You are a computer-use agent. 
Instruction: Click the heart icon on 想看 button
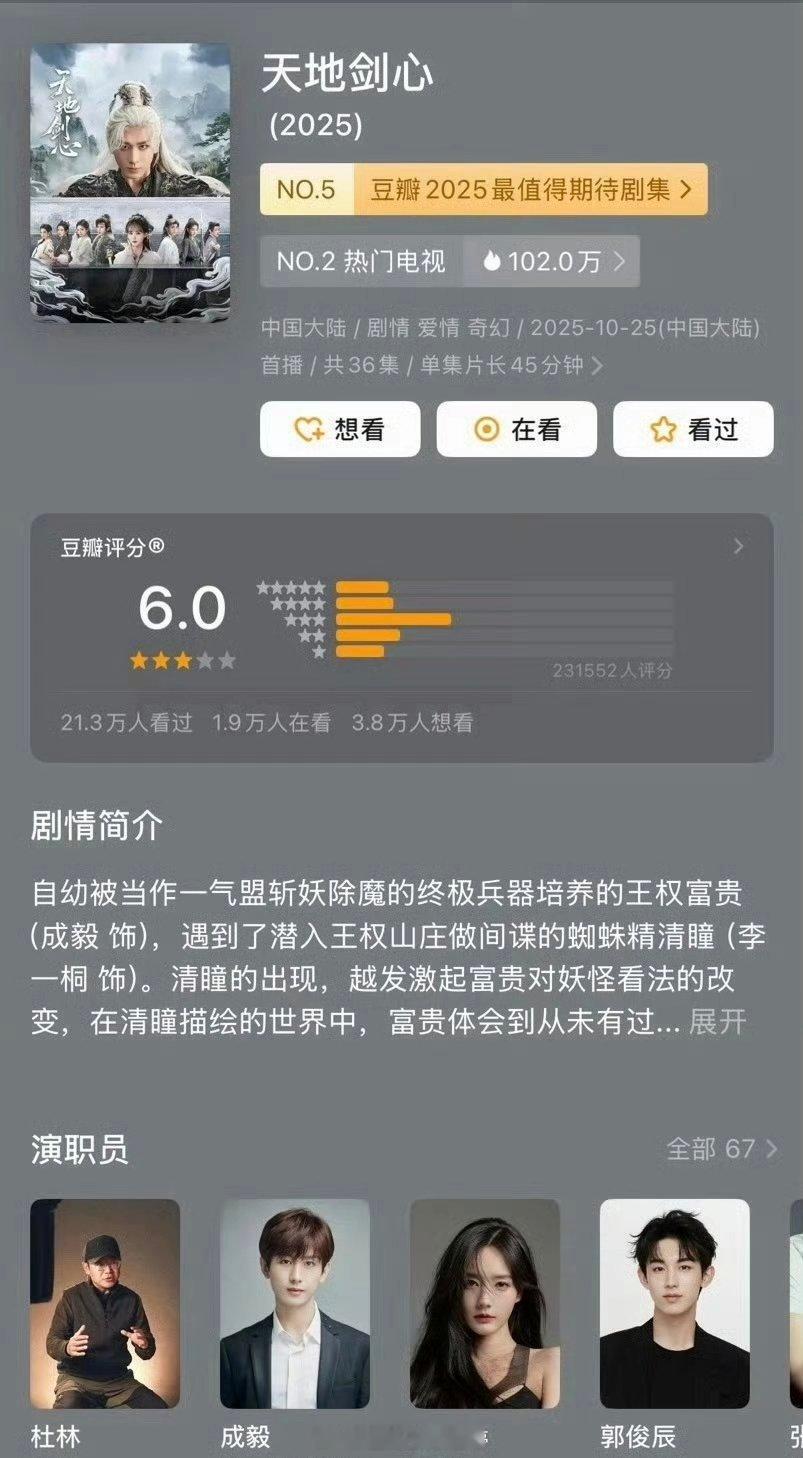click(x=308, y=429)
